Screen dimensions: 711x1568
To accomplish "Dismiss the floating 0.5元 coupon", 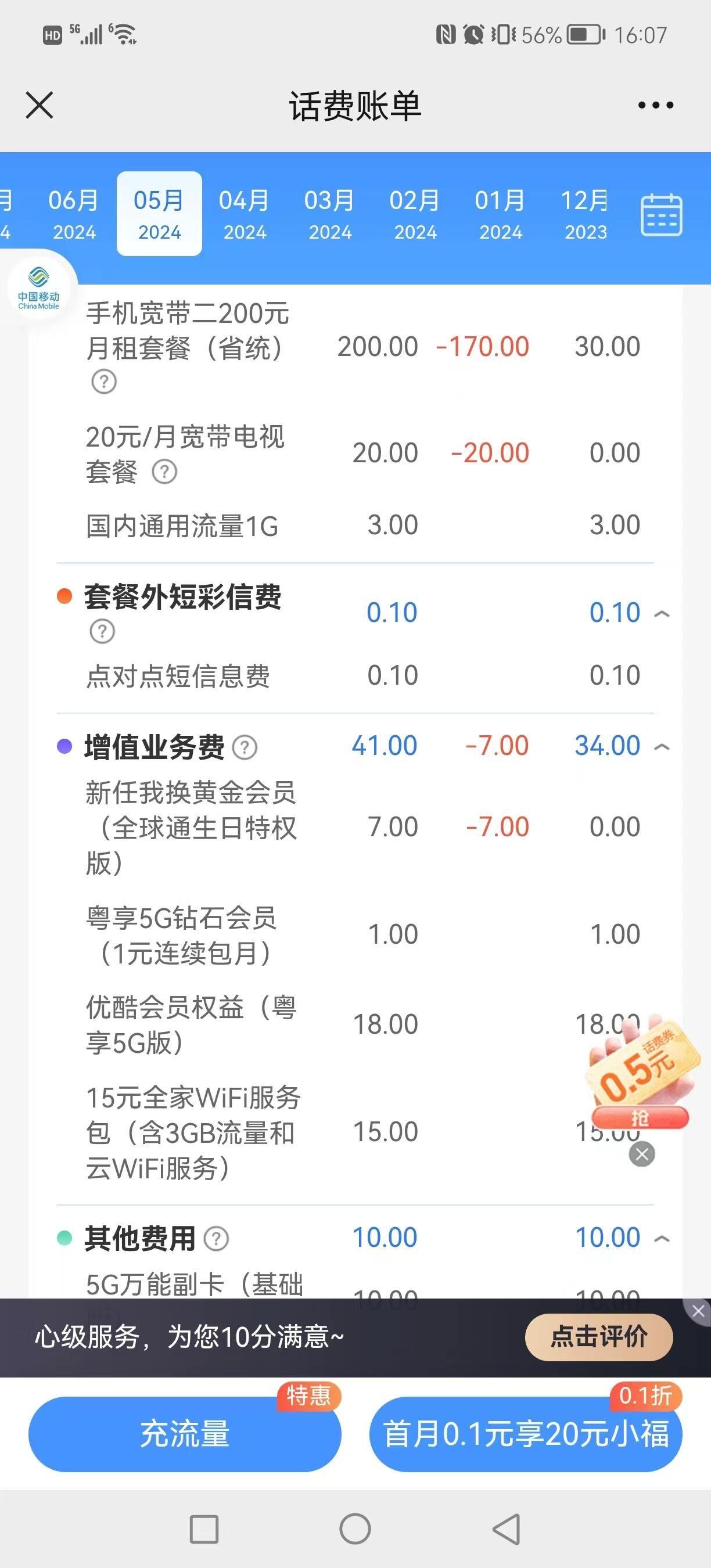I will [x=642, y=1154].
